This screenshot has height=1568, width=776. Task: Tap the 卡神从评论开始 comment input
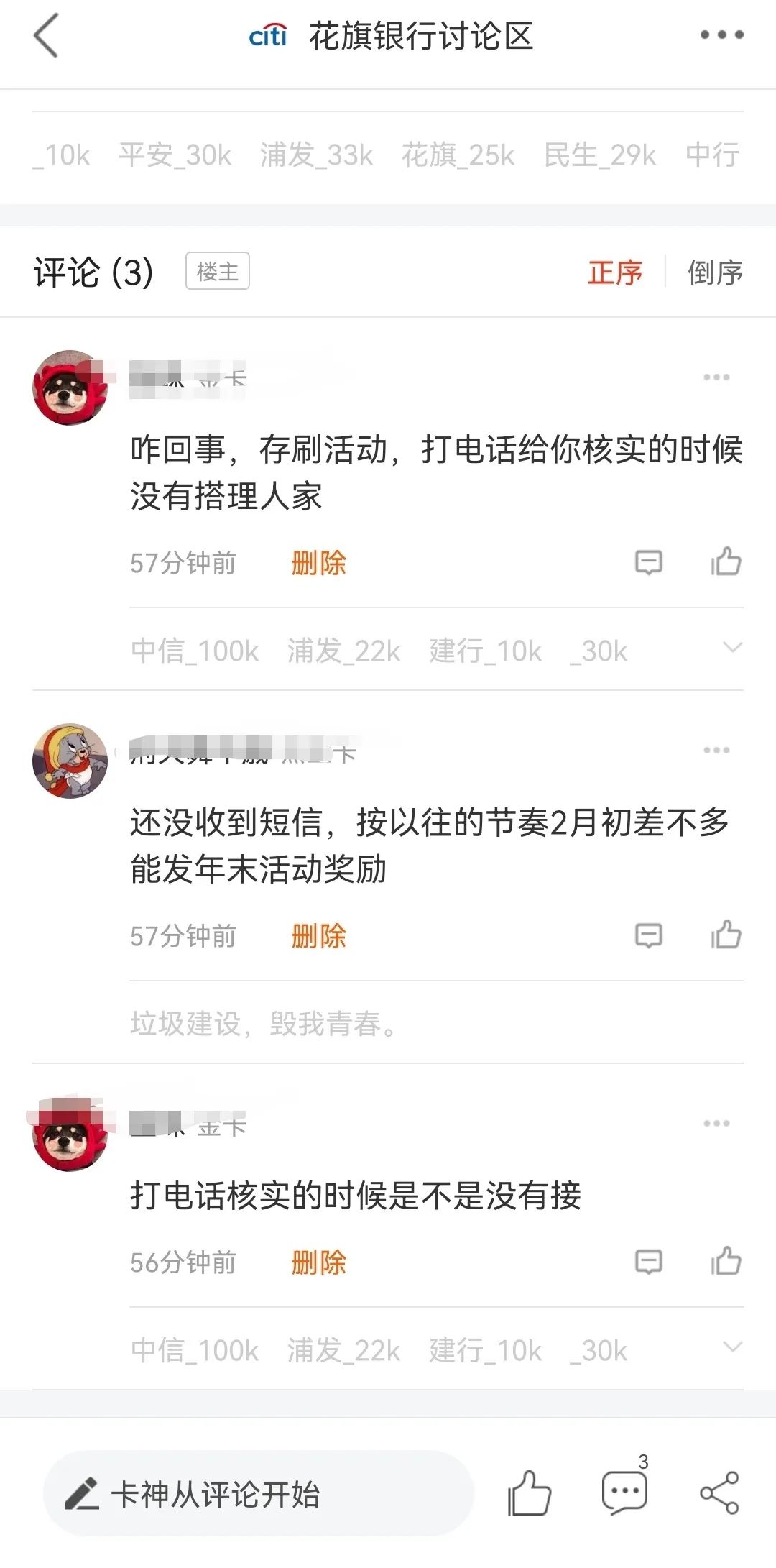click(x=259, y=1494)
